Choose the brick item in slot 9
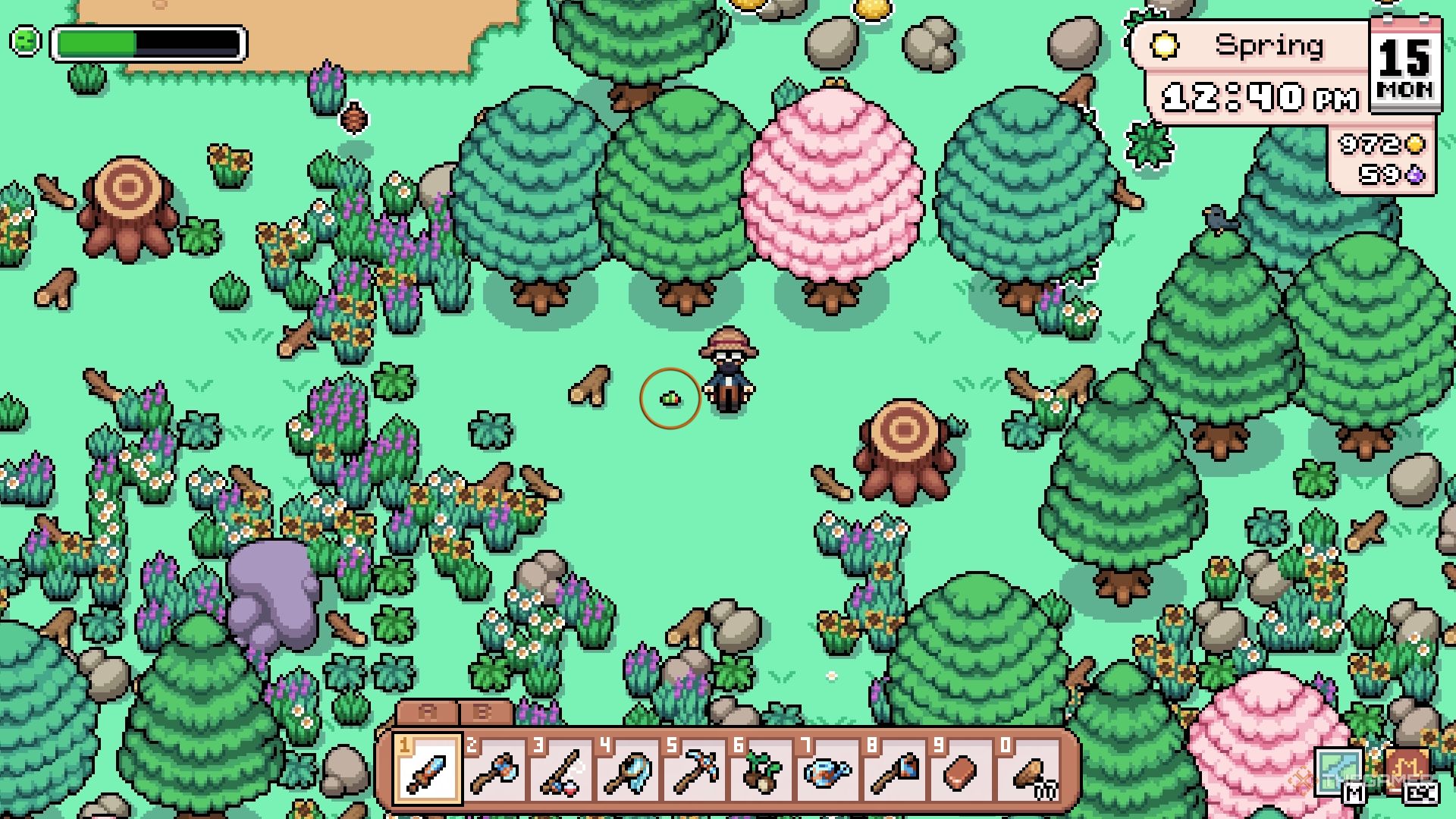 [962, 770]
